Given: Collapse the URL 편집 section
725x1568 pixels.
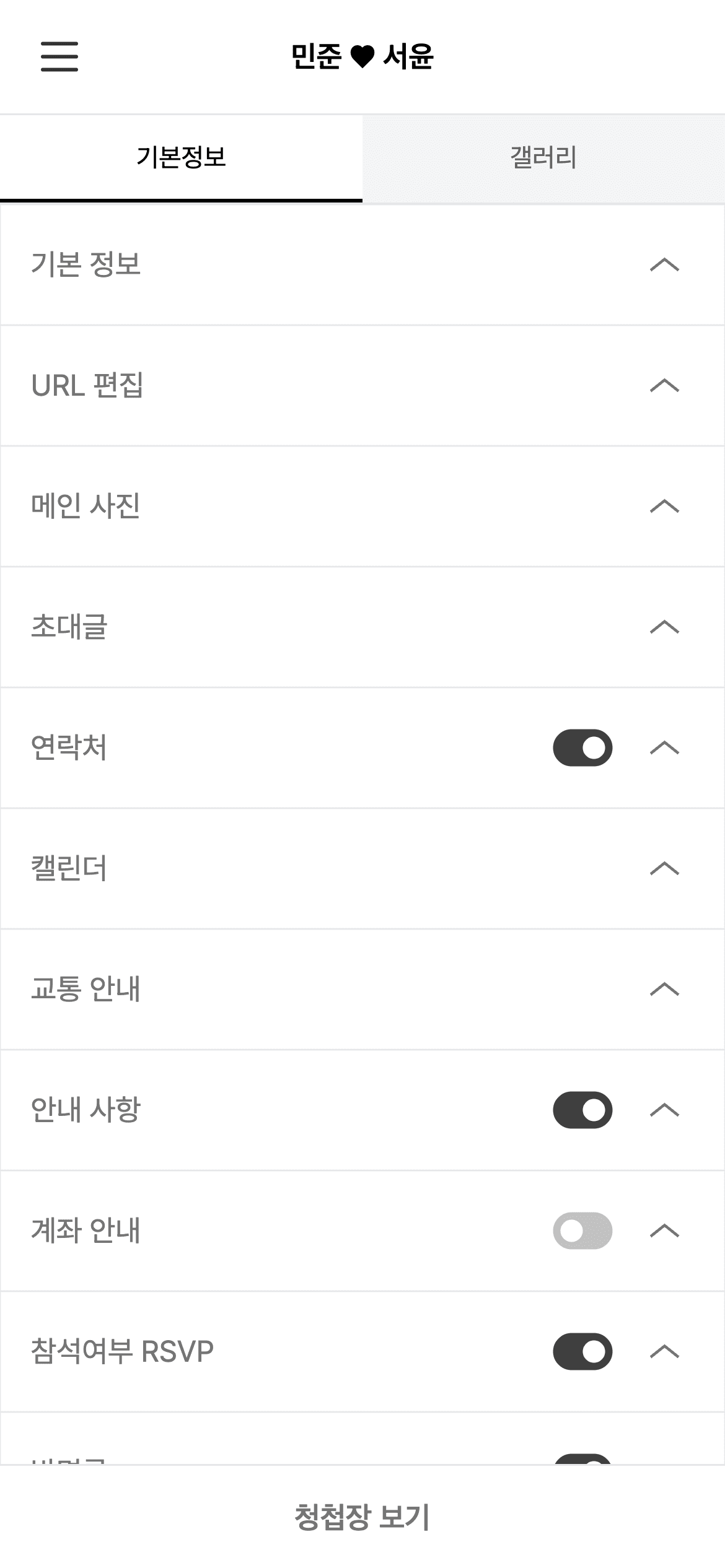Looking at the screenshot, I should pyautogui.click(x=664, y=385).
